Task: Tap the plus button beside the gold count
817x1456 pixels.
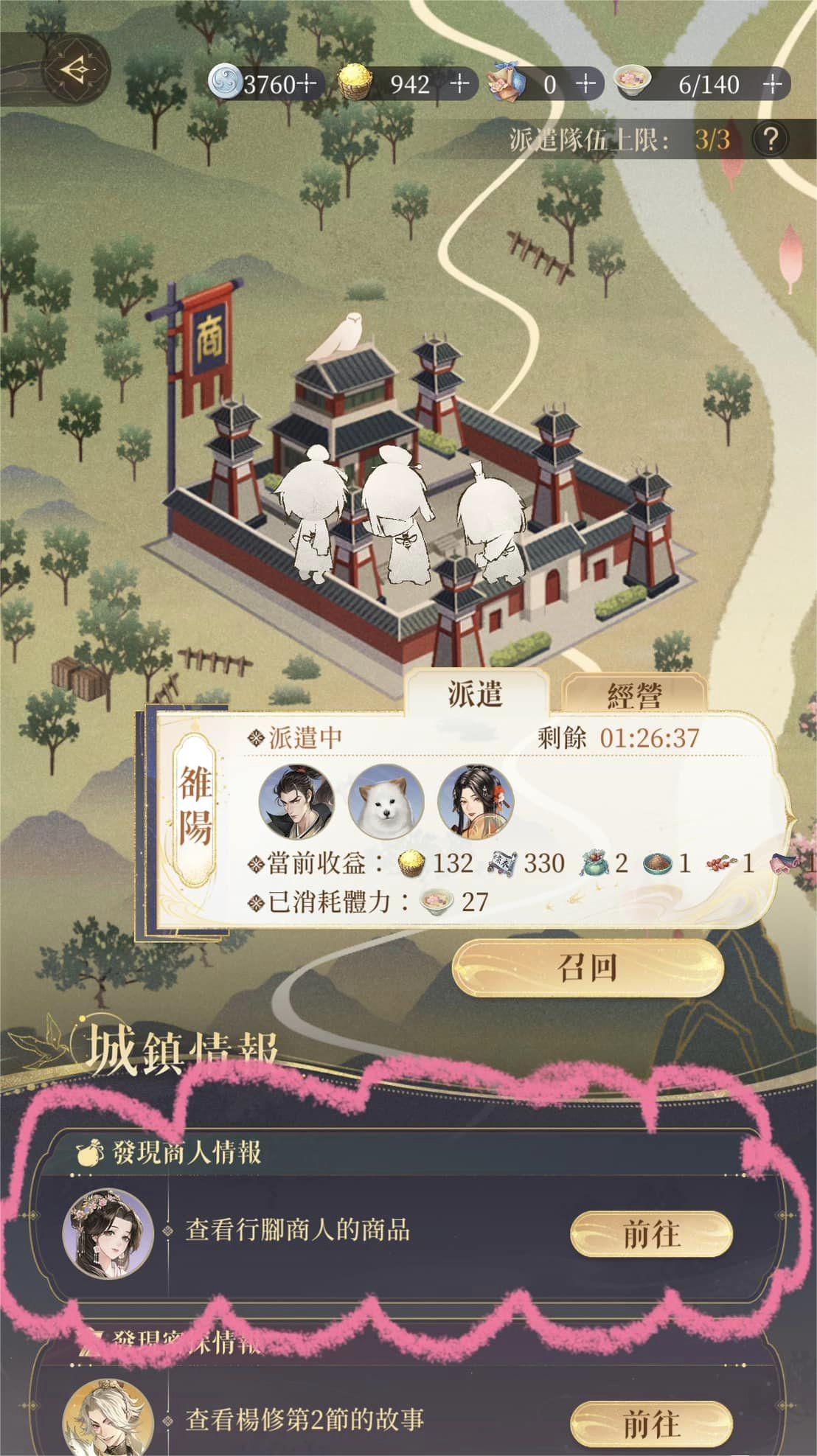Action: [461, 83]
